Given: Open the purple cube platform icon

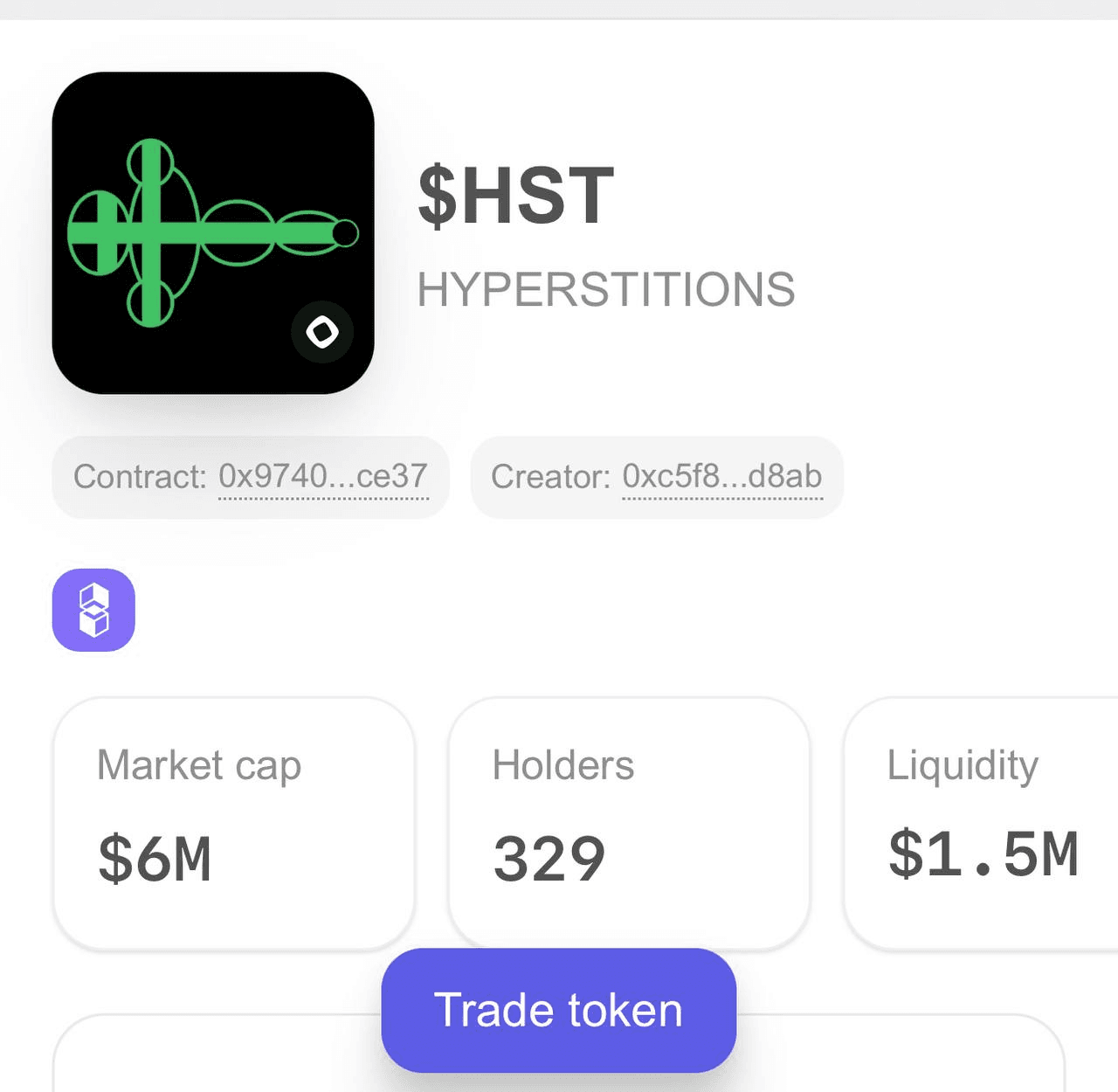Looking at the screenshot, I should pos(93,610).
